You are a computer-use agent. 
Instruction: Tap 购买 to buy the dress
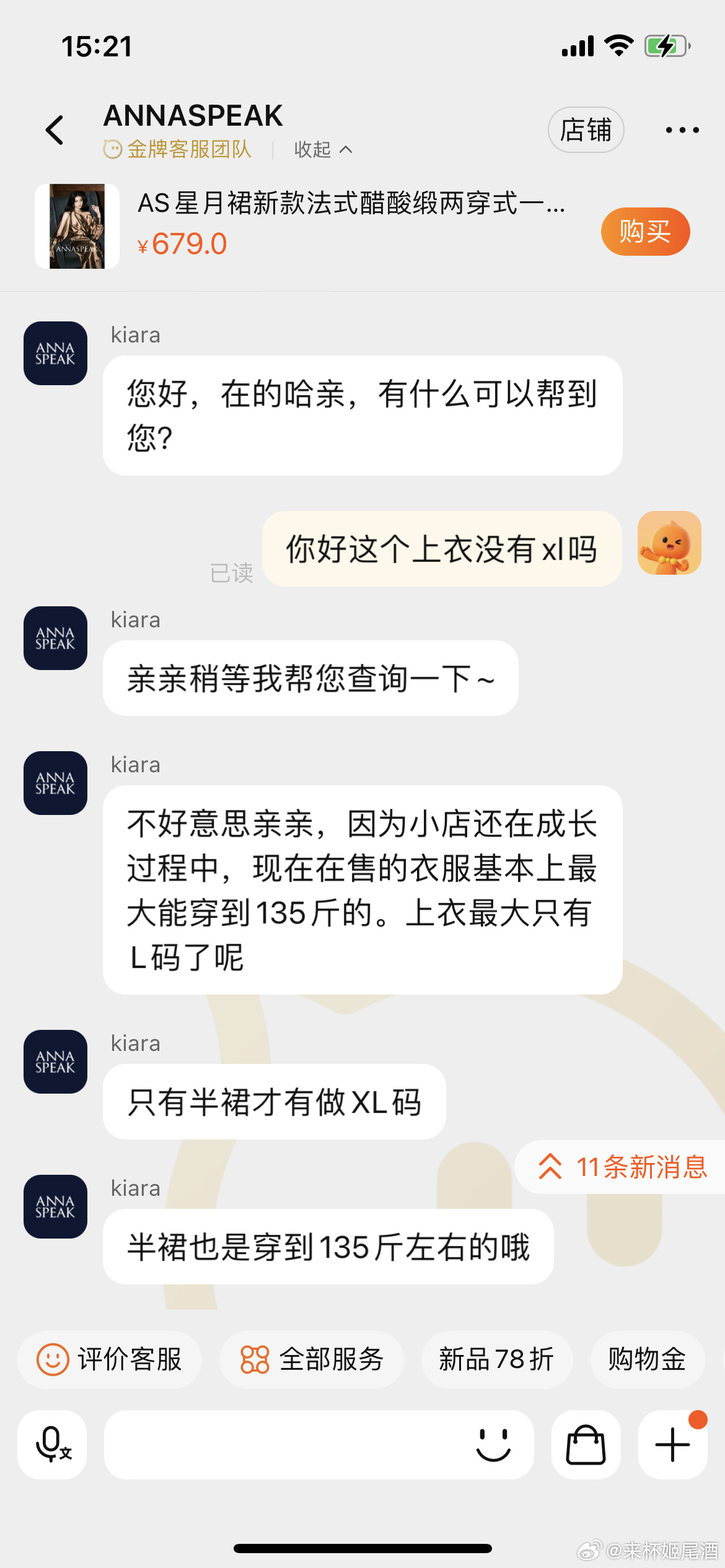point(645,232)
